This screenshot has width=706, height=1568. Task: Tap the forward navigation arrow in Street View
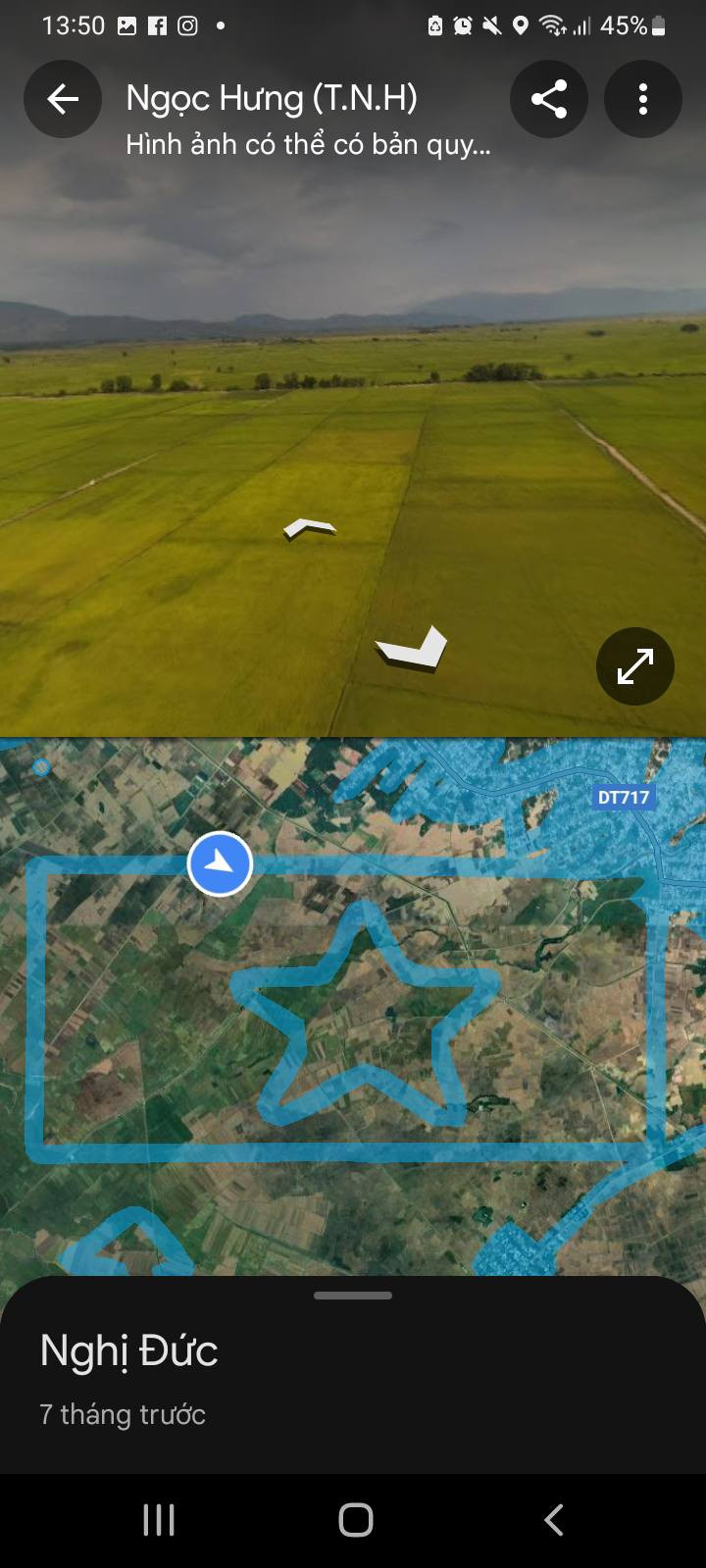[307, 529]
